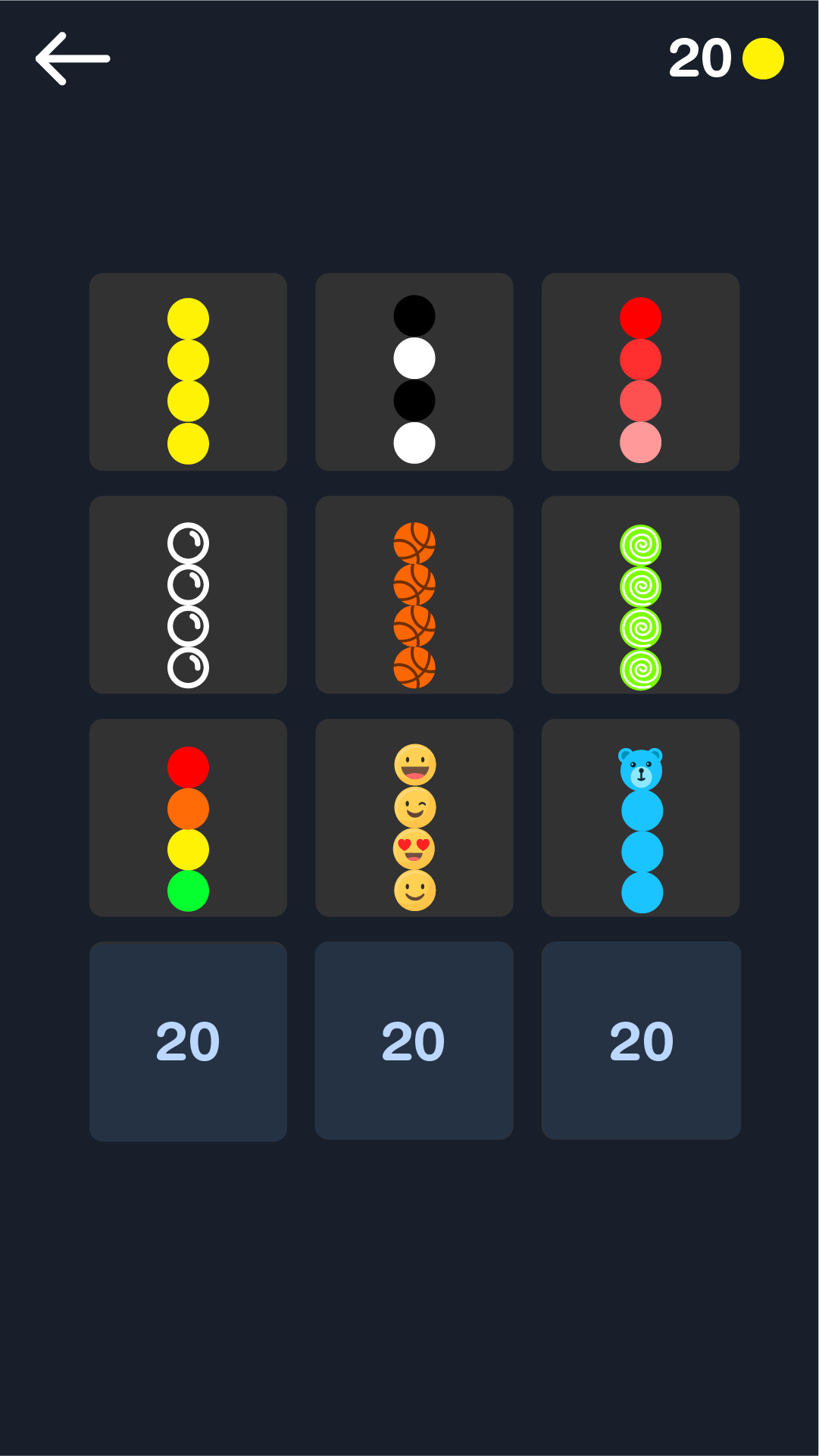Image resolution: width=819 pixels, height=1456 pixels.
Task: Choose the black and white ball skin
Action: [414, 372]
